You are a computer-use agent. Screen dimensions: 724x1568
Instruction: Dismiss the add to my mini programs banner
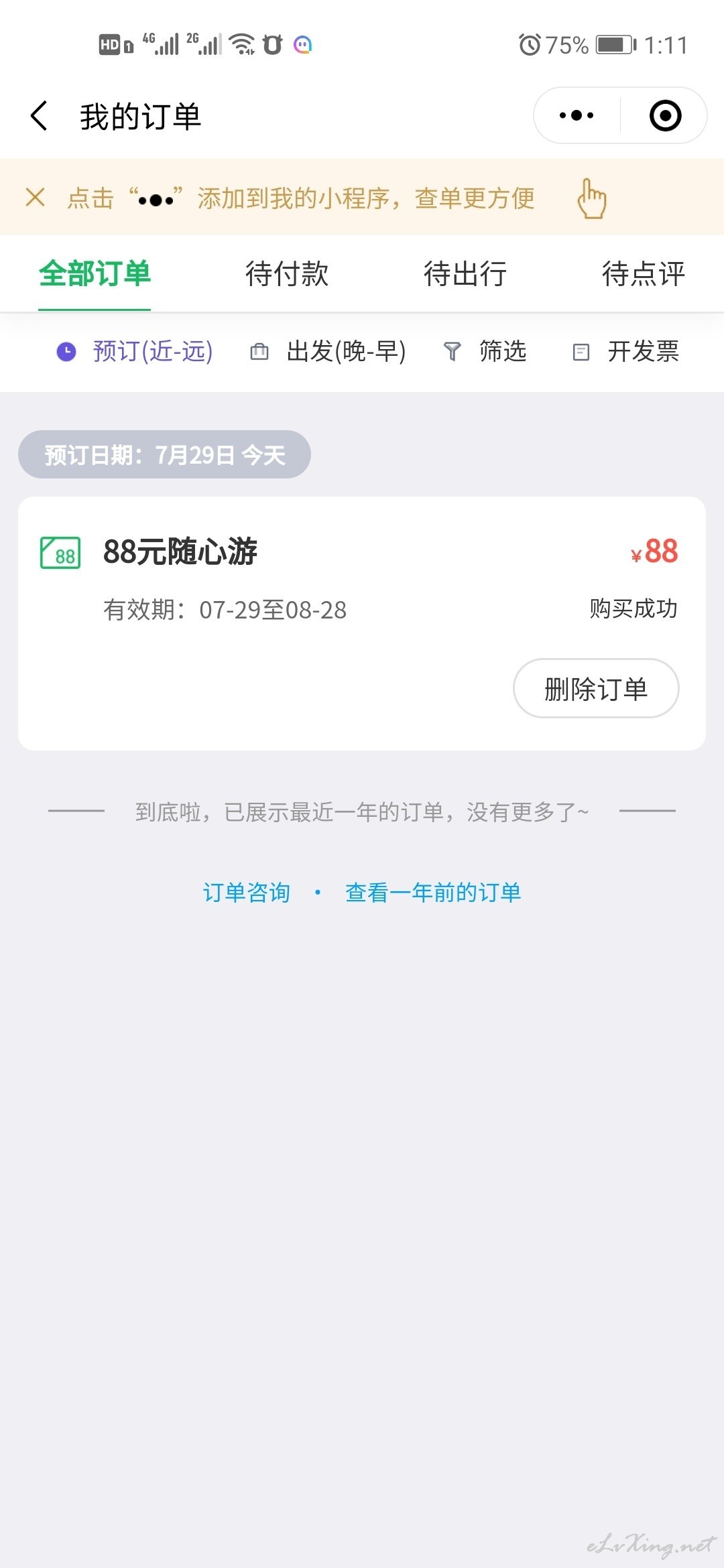(x=35, y=198)
